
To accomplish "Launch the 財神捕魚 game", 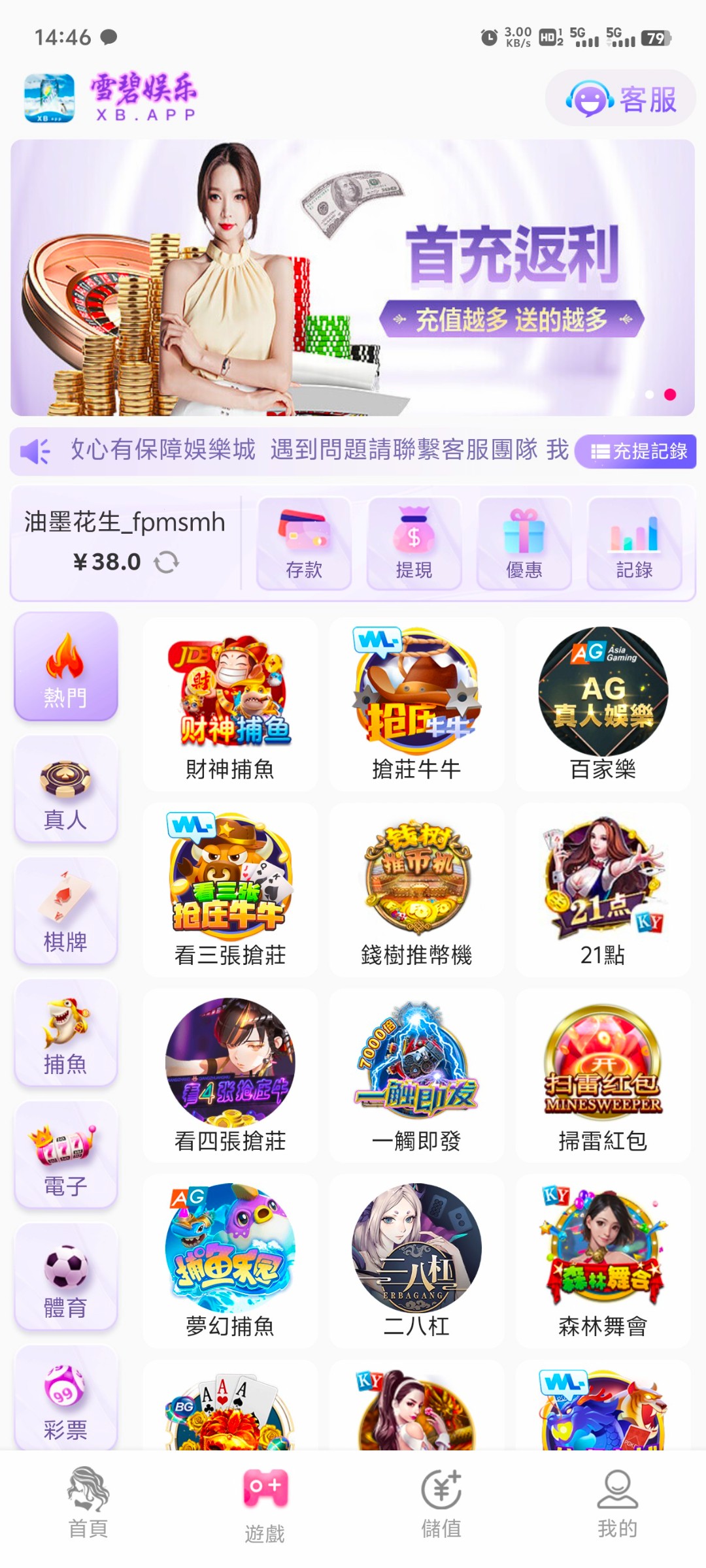I will point(230,704).
